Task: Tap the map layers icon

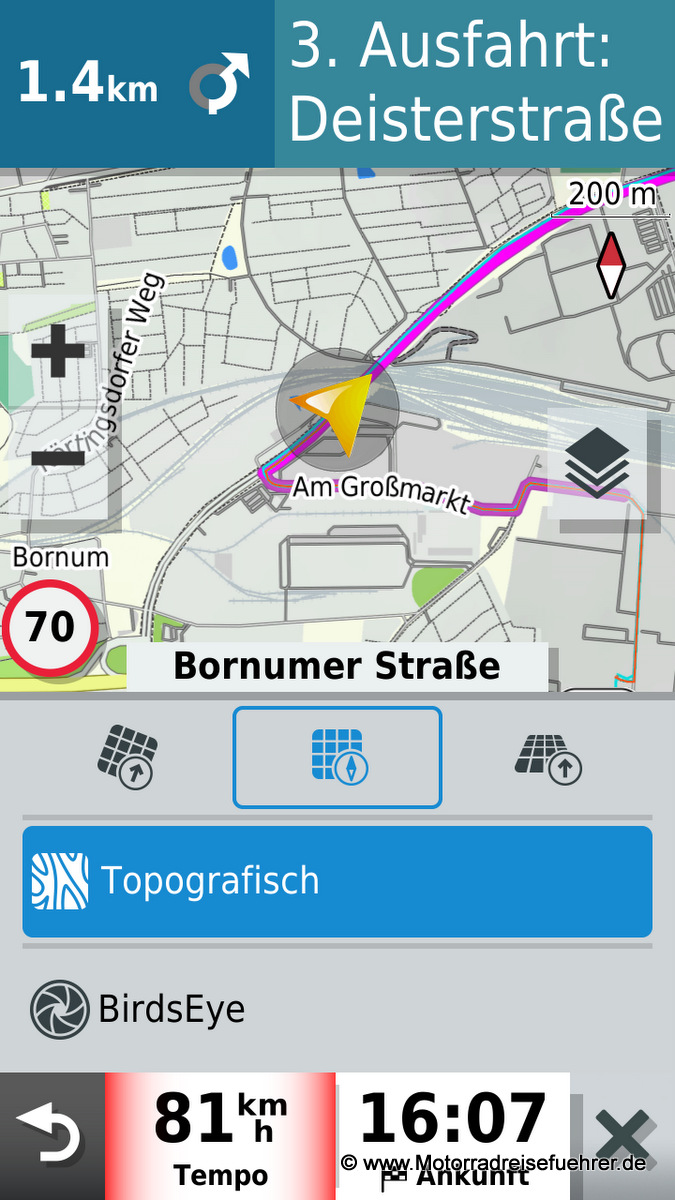Action: (x=598, y=463)
